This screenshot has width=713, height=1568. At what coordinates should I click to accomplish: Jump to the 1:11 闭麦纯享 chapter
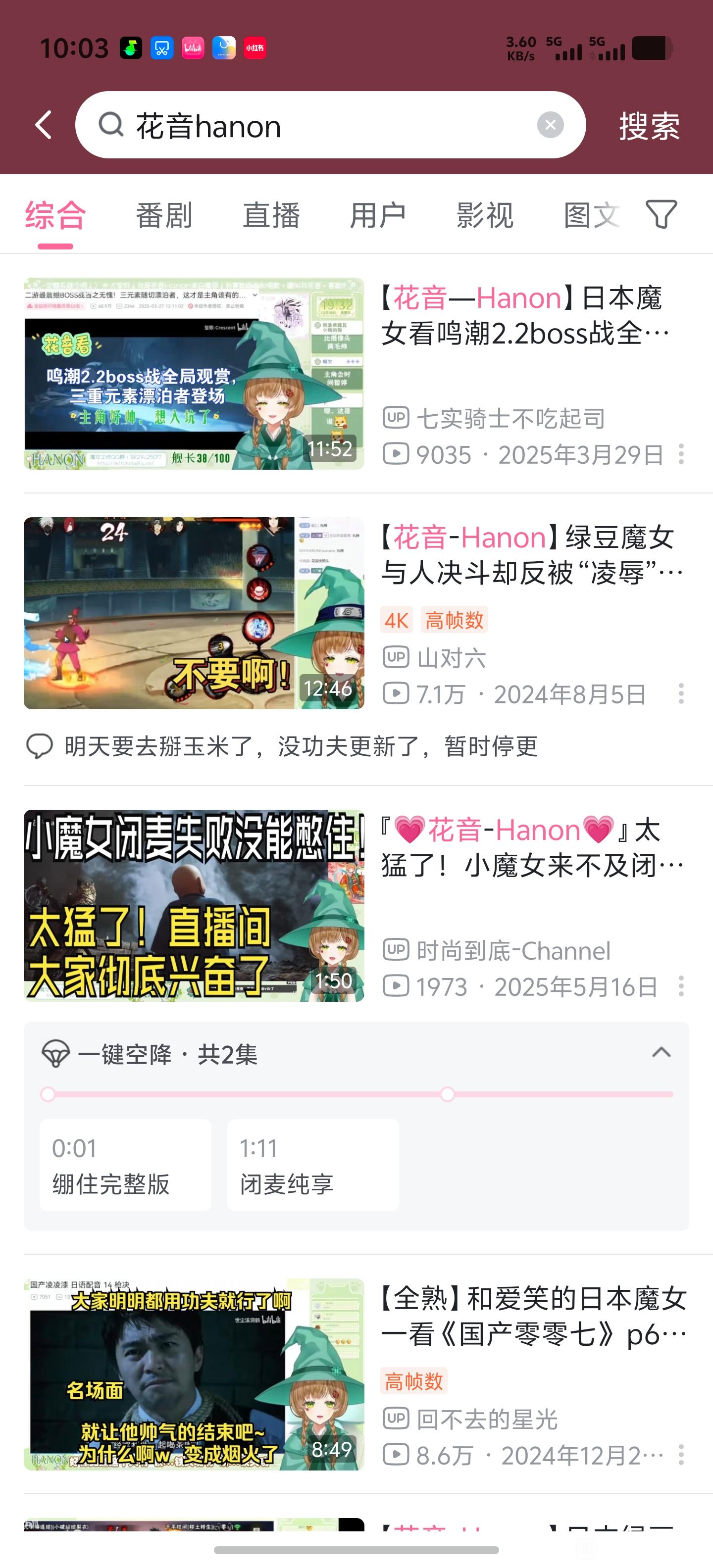[x=313, y=1165]
